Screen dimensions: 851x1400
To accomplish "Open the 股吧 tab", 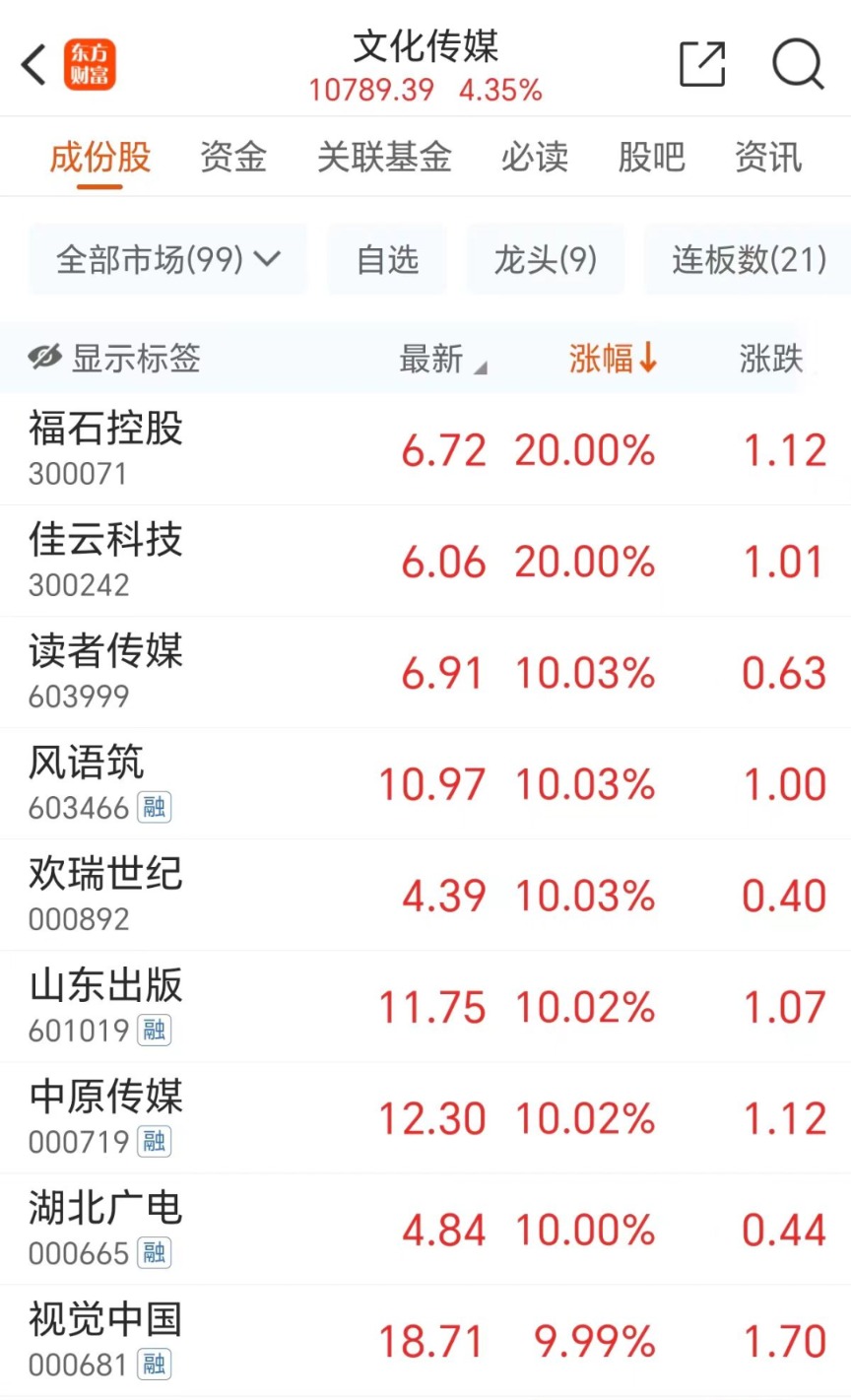I will (x=651, y=157).
